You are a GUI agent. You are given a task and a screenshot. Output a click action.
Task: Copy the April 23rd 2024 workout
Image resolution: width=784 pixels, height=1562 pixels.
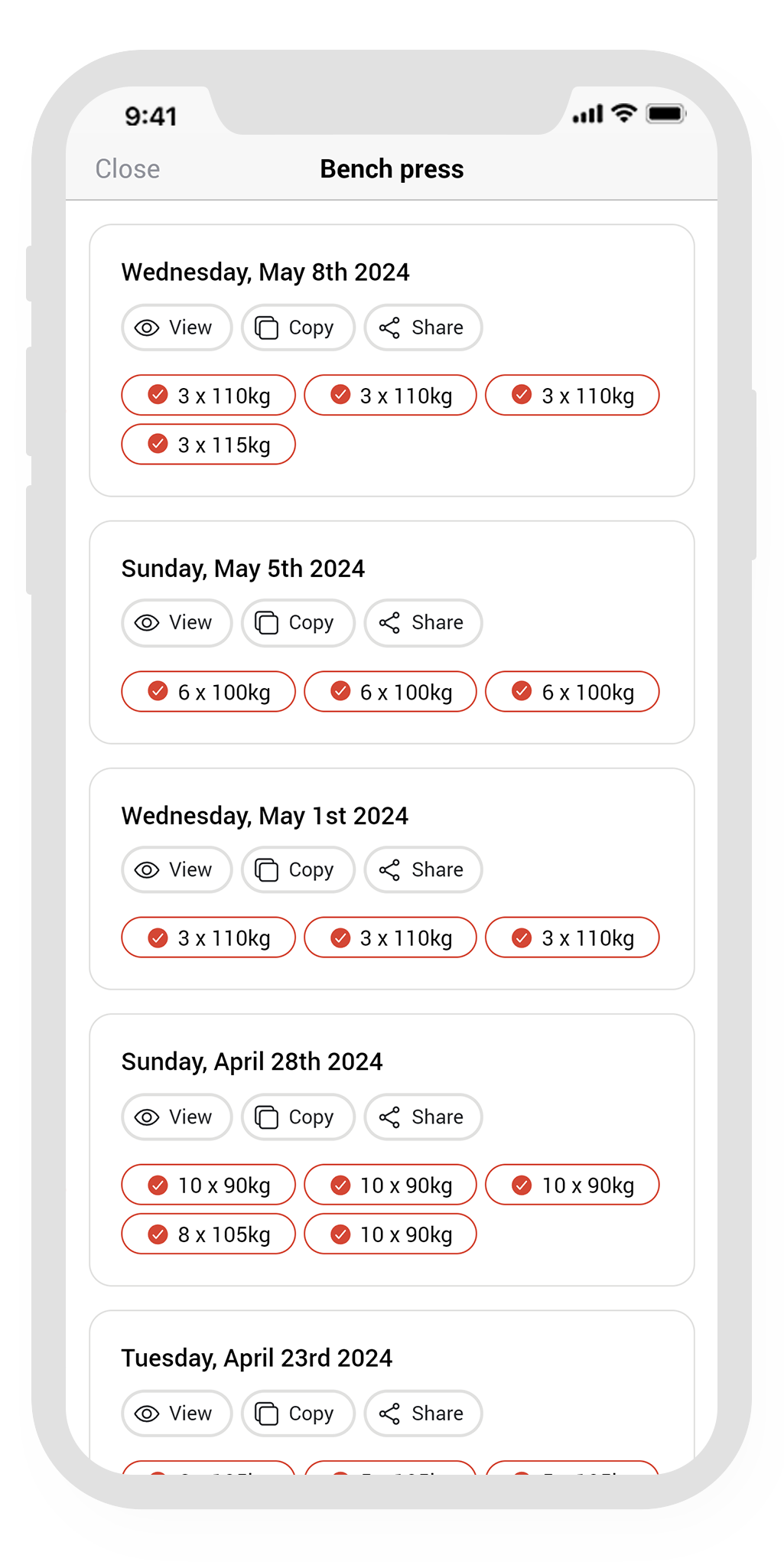click(x=298, y=1414)
